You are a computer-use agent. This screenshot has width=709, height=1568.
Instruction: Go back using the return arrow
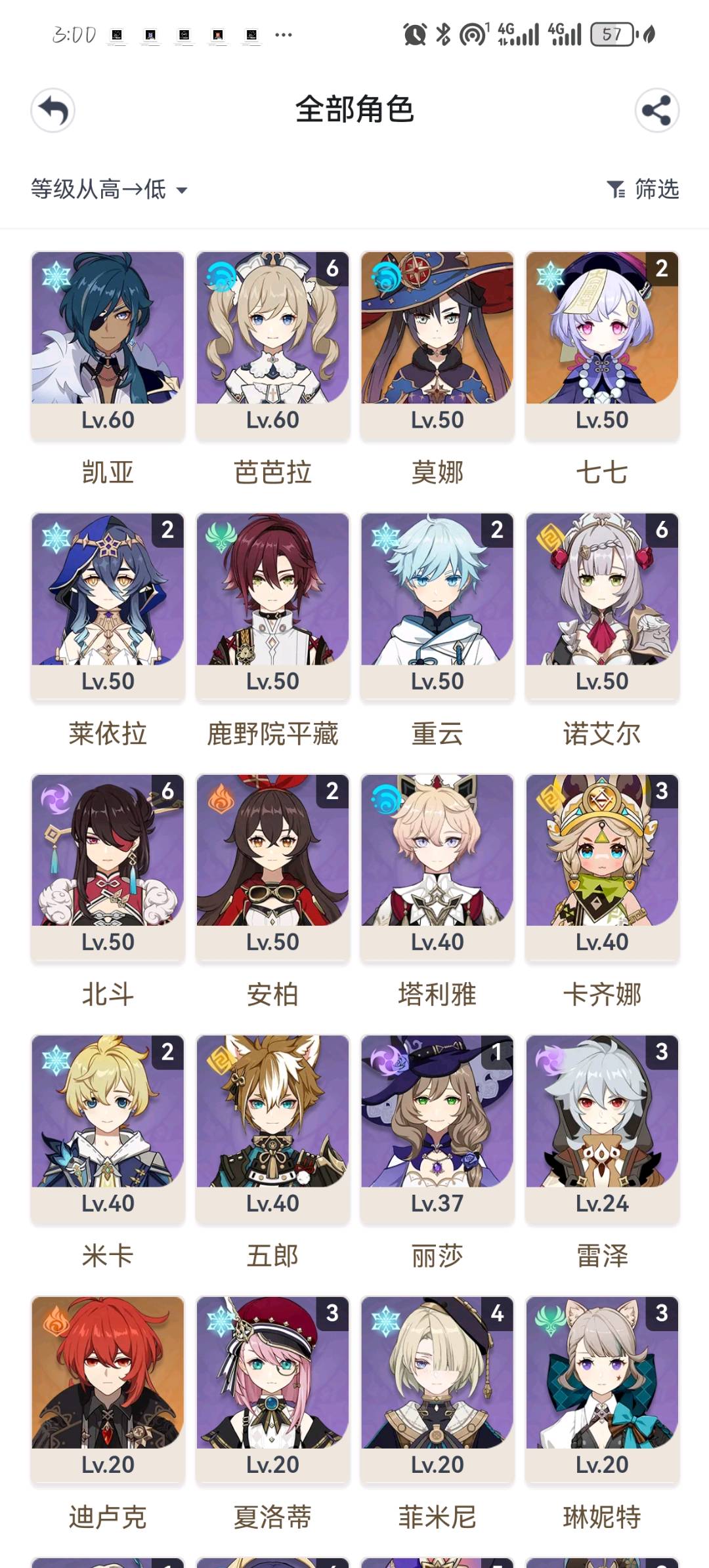click(53, 110)
